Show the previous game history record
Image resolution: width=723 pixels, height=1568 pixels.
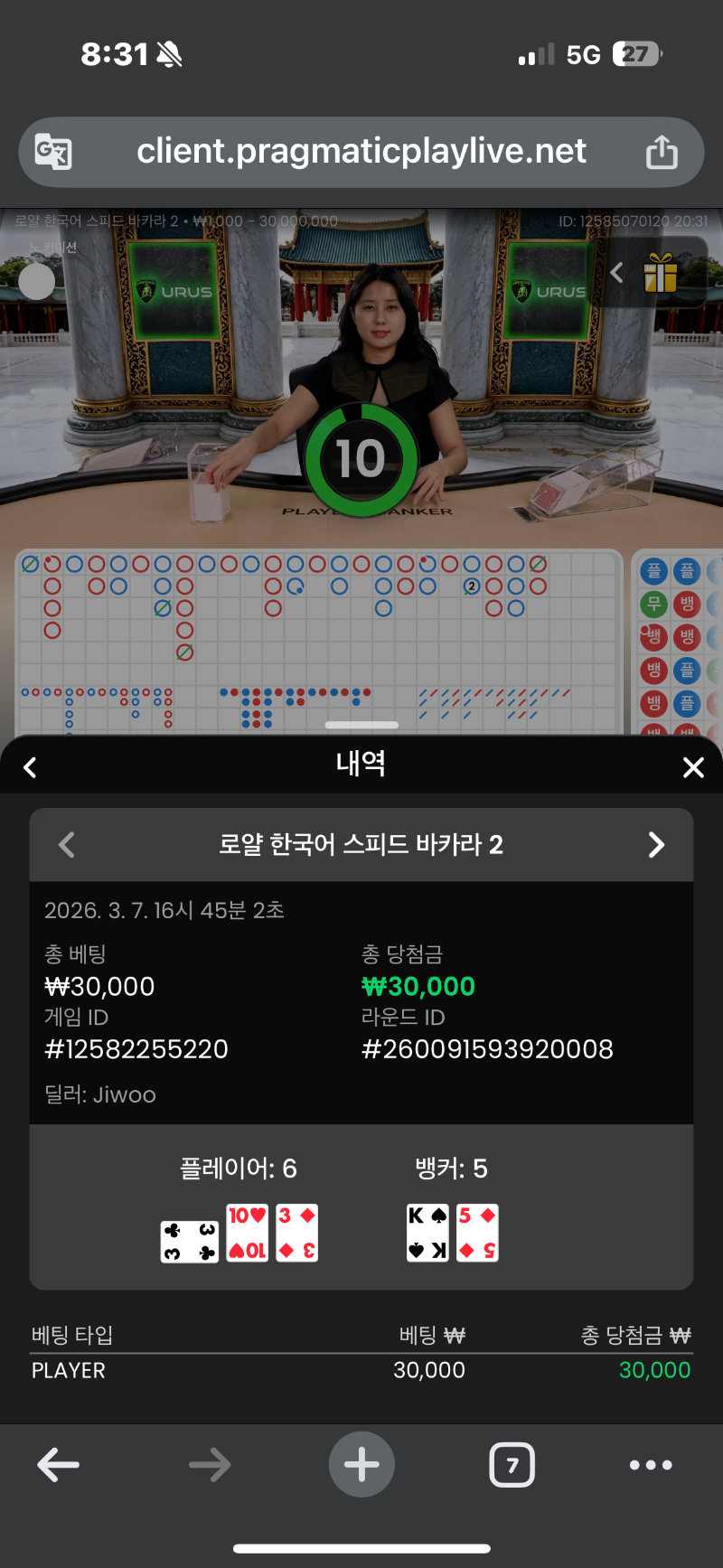(x=67, y=845)
